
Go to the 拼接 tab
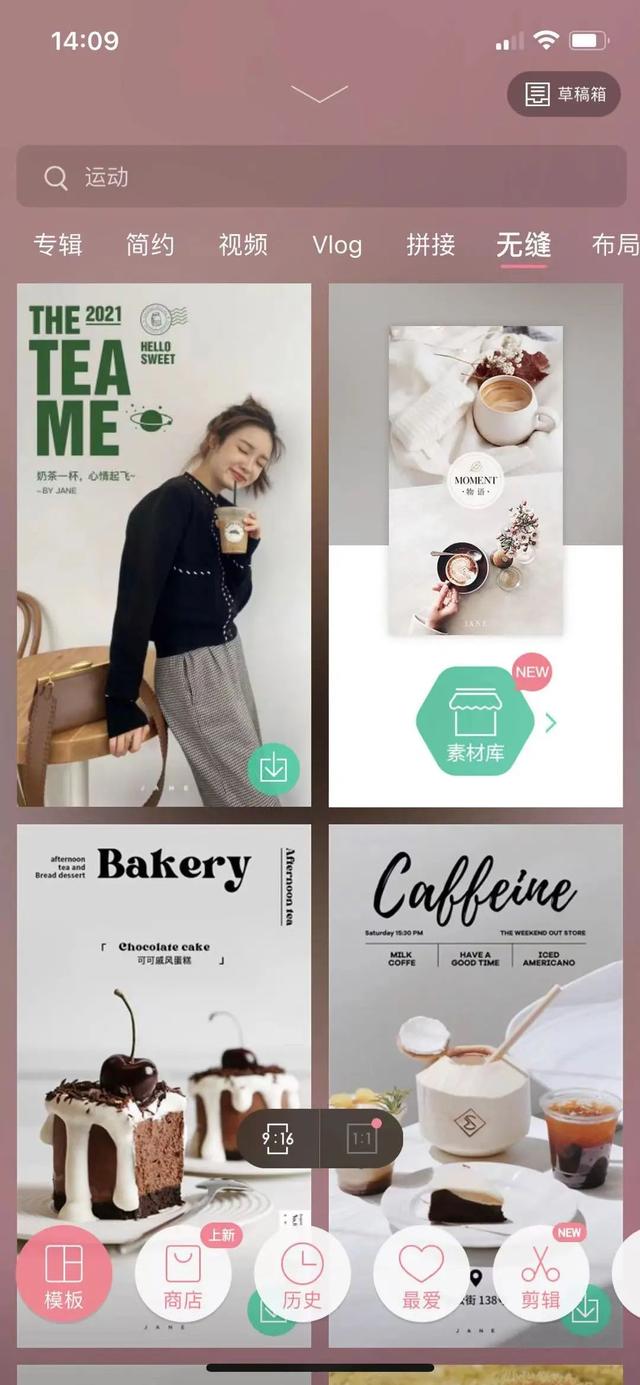click(x=431, y=245)
